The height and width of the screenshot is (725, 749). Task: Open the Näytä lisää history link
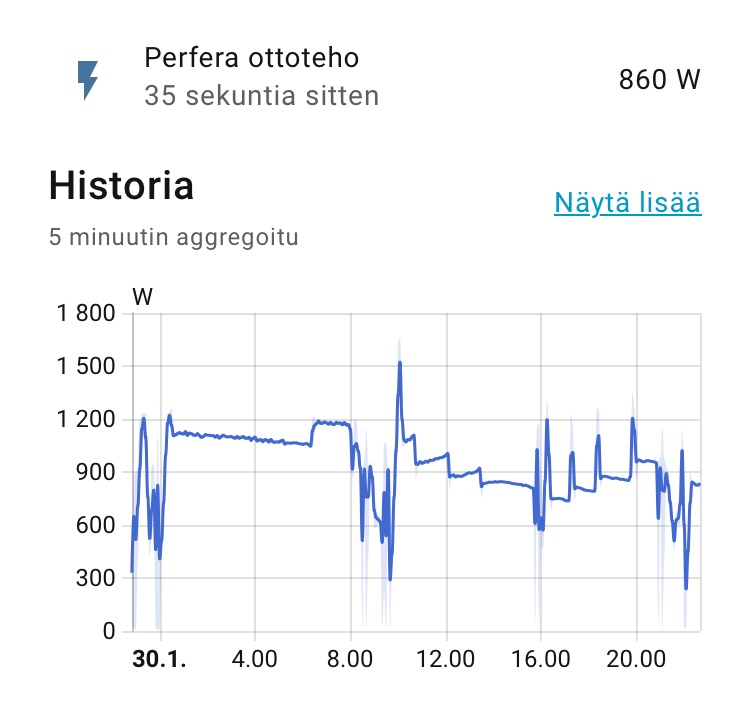point(627,203)
